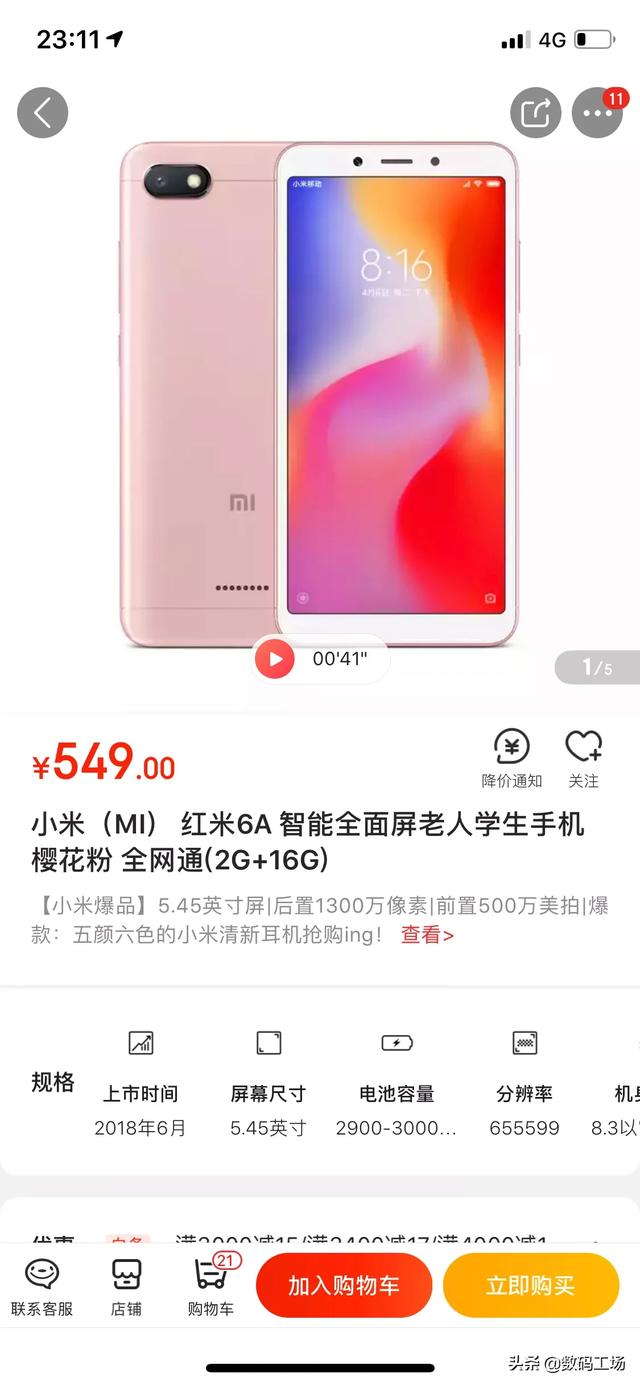Go back using the top-left arrow
Image resolution: width=640 pixels, height=1386 pixels.
[x=42, y=112]
